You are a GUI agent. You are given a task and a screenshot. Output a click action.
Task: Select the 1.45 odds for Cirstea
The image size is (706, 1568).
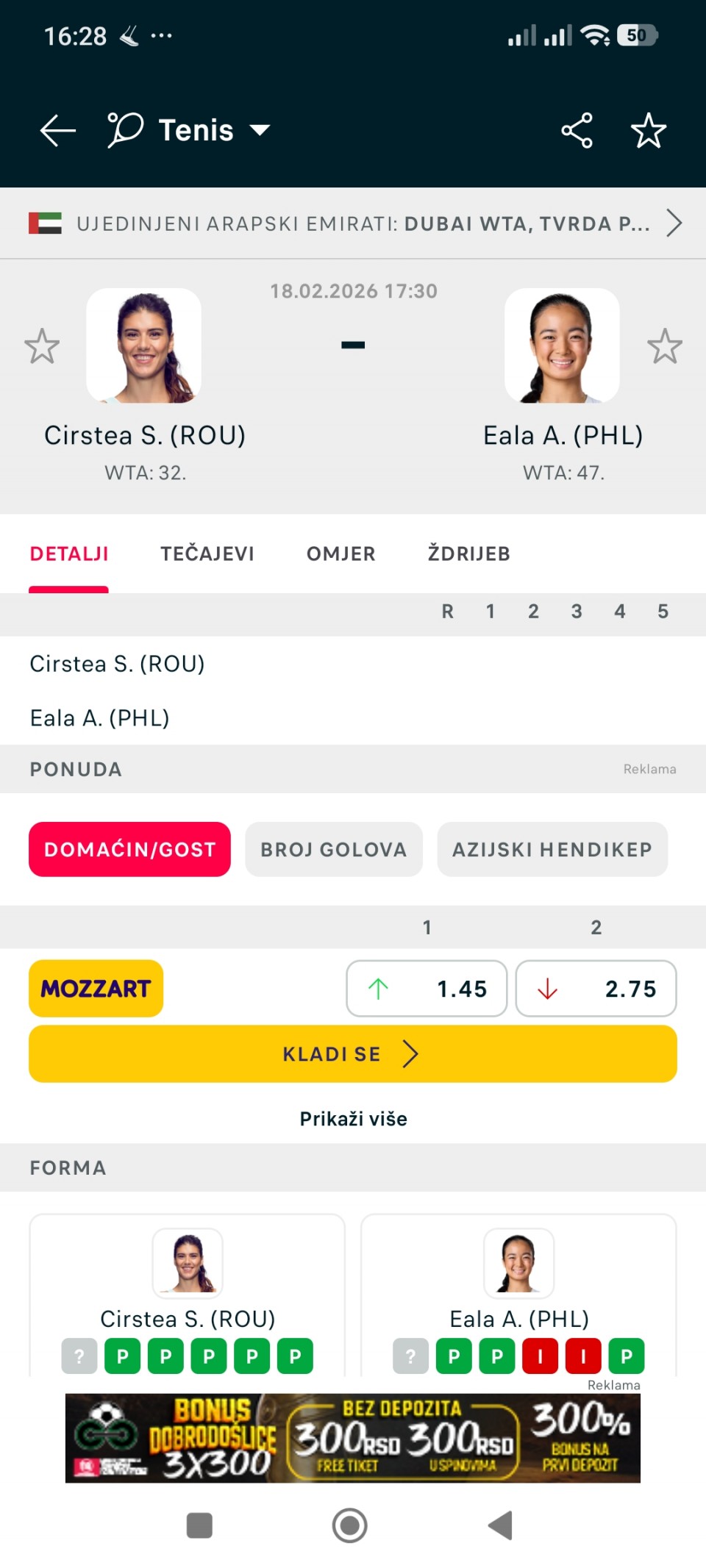coord(427,989)
